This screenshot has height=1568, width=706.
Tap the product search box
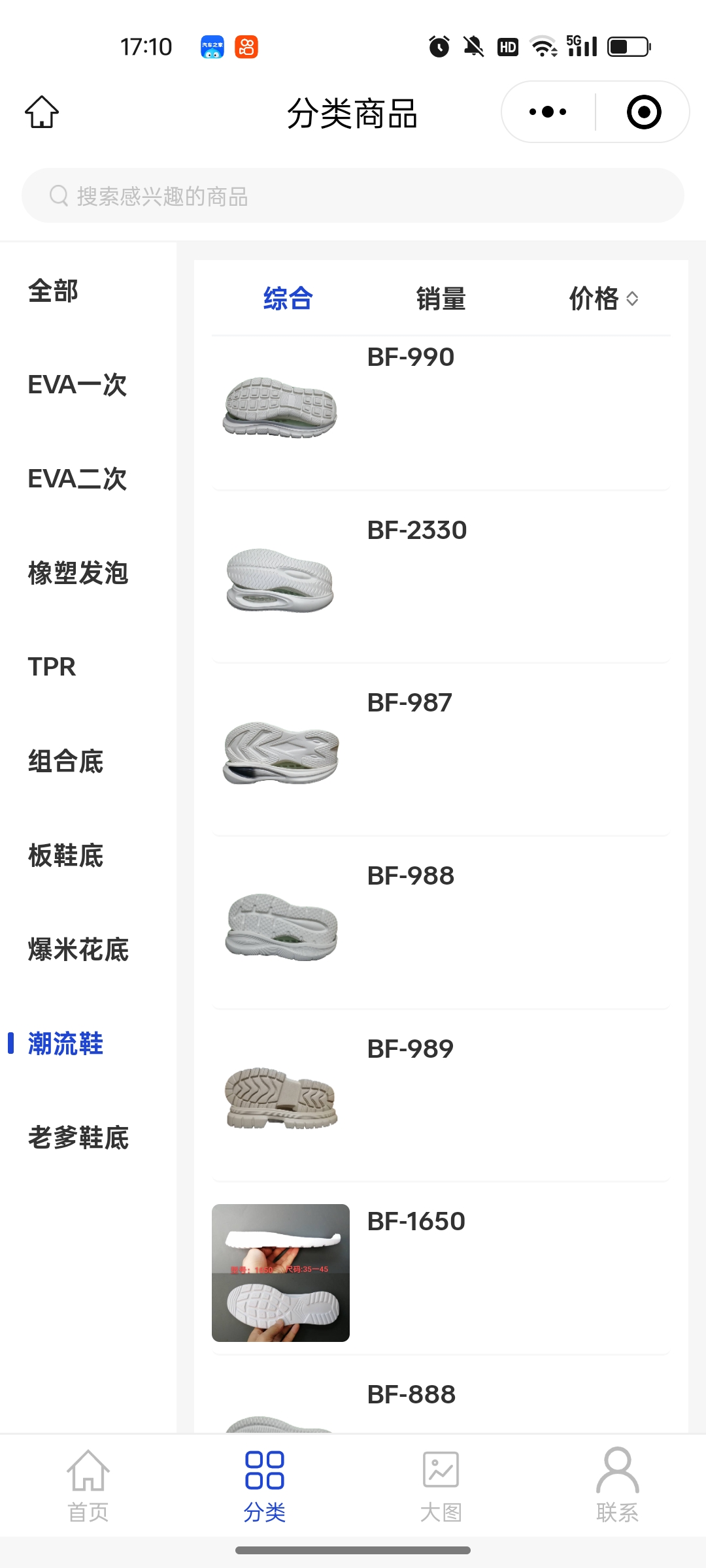(353, 196)
